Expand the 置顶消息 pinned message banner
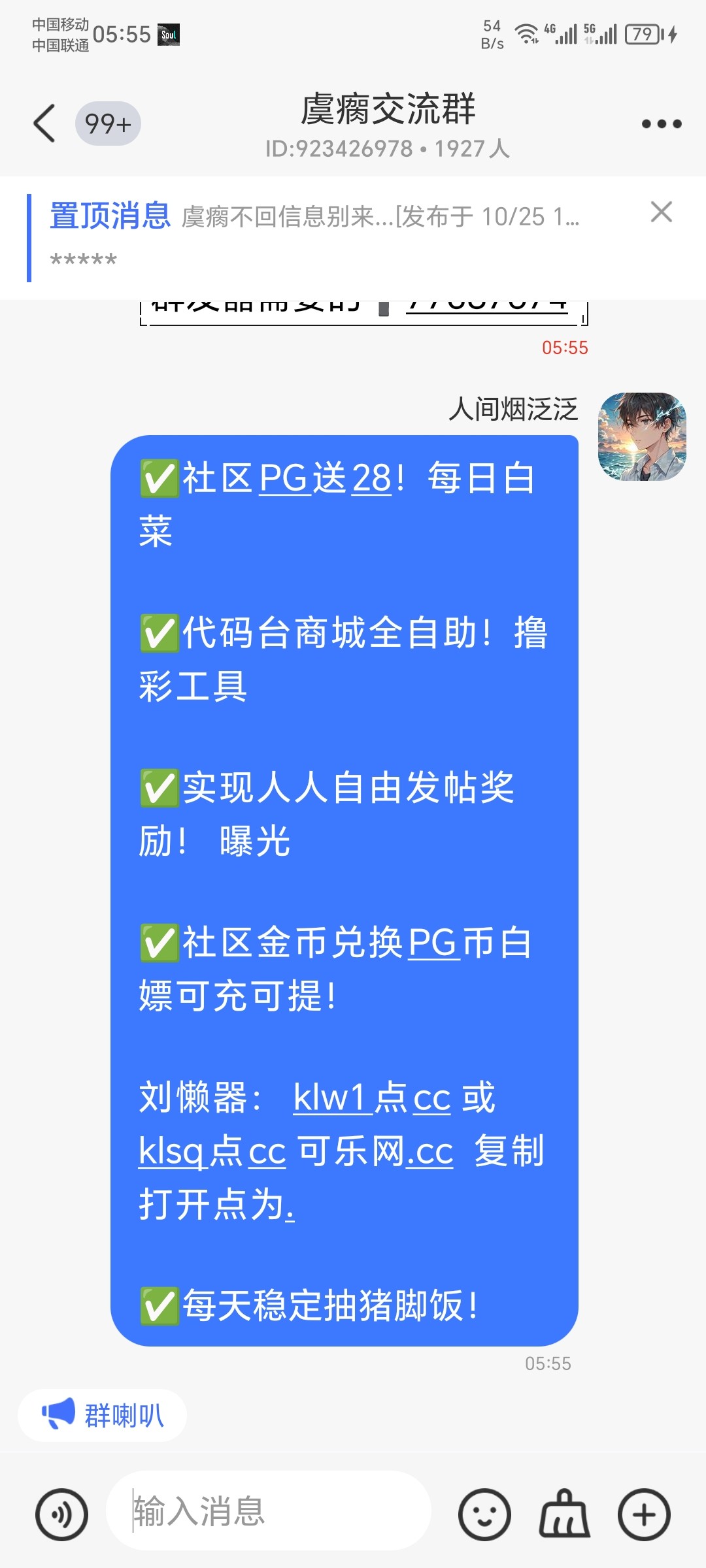The image size is (706, 1568). coord(111,214)
